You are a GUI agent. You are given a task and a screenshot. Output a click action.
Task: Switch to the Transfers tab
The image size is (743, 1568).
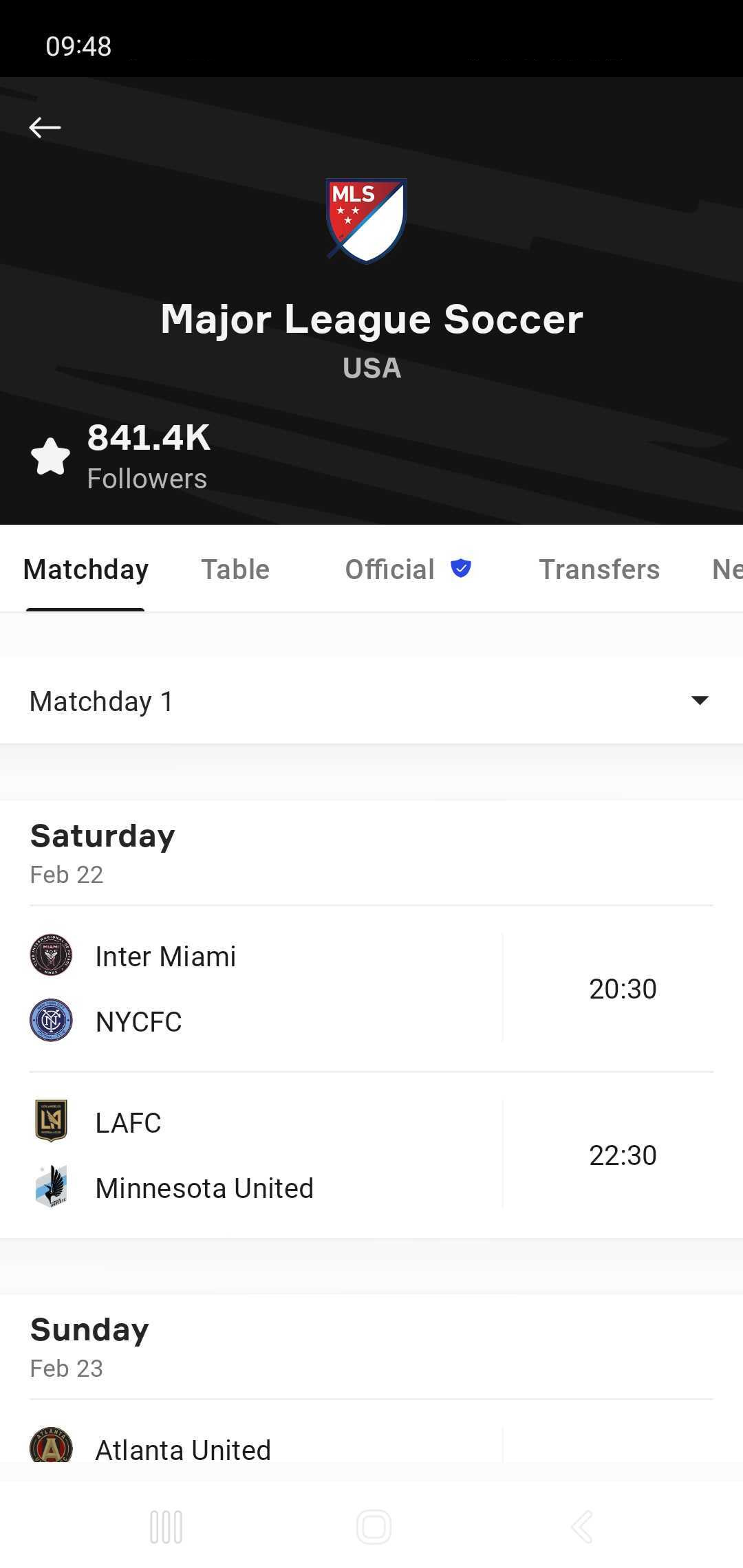point(599,569)
